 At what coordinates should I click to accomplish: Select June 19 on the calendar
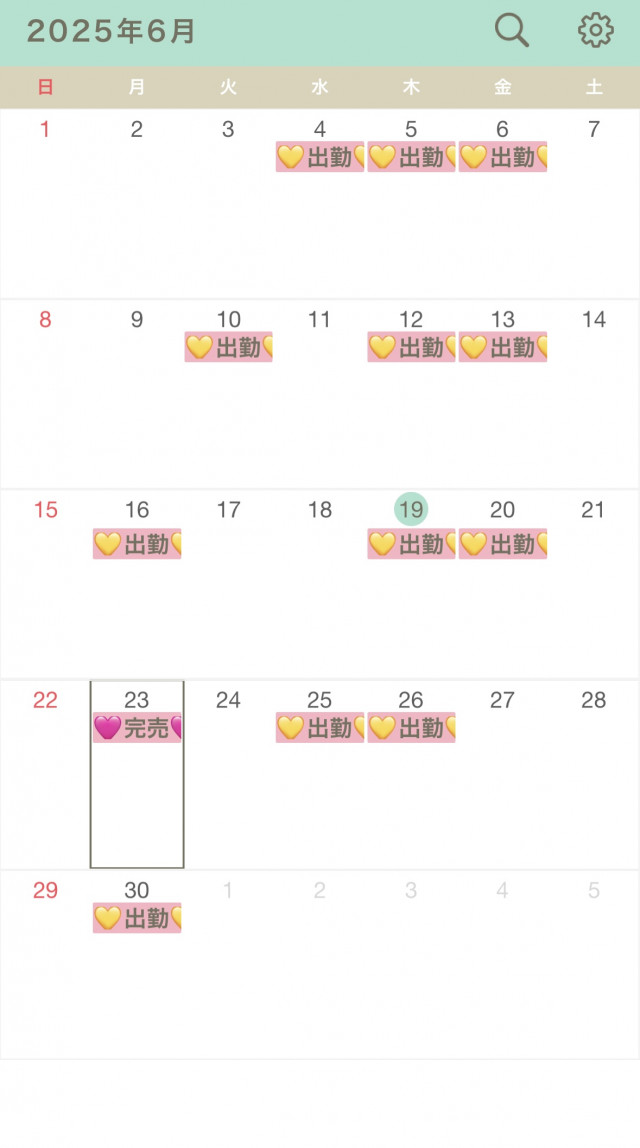click(411, 510)
